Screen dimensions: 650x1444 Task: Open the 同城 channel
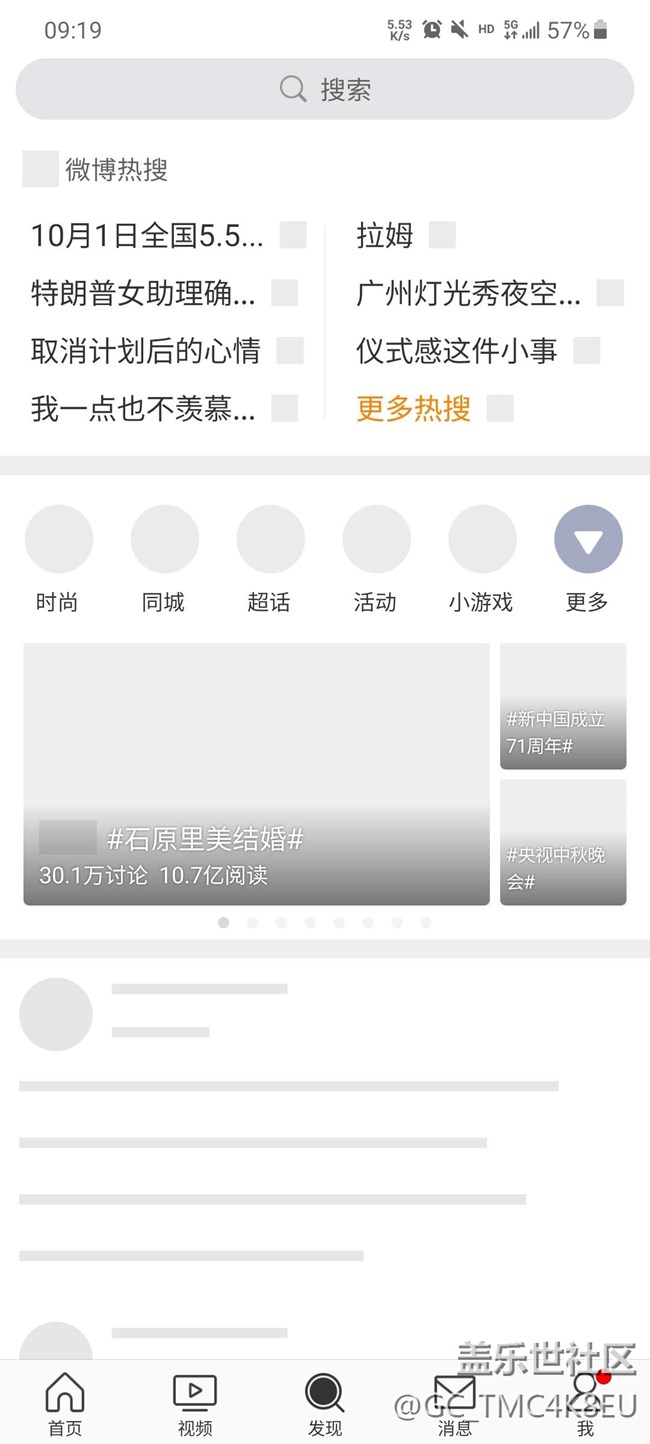pyautogui.click(x=164, y=558)
